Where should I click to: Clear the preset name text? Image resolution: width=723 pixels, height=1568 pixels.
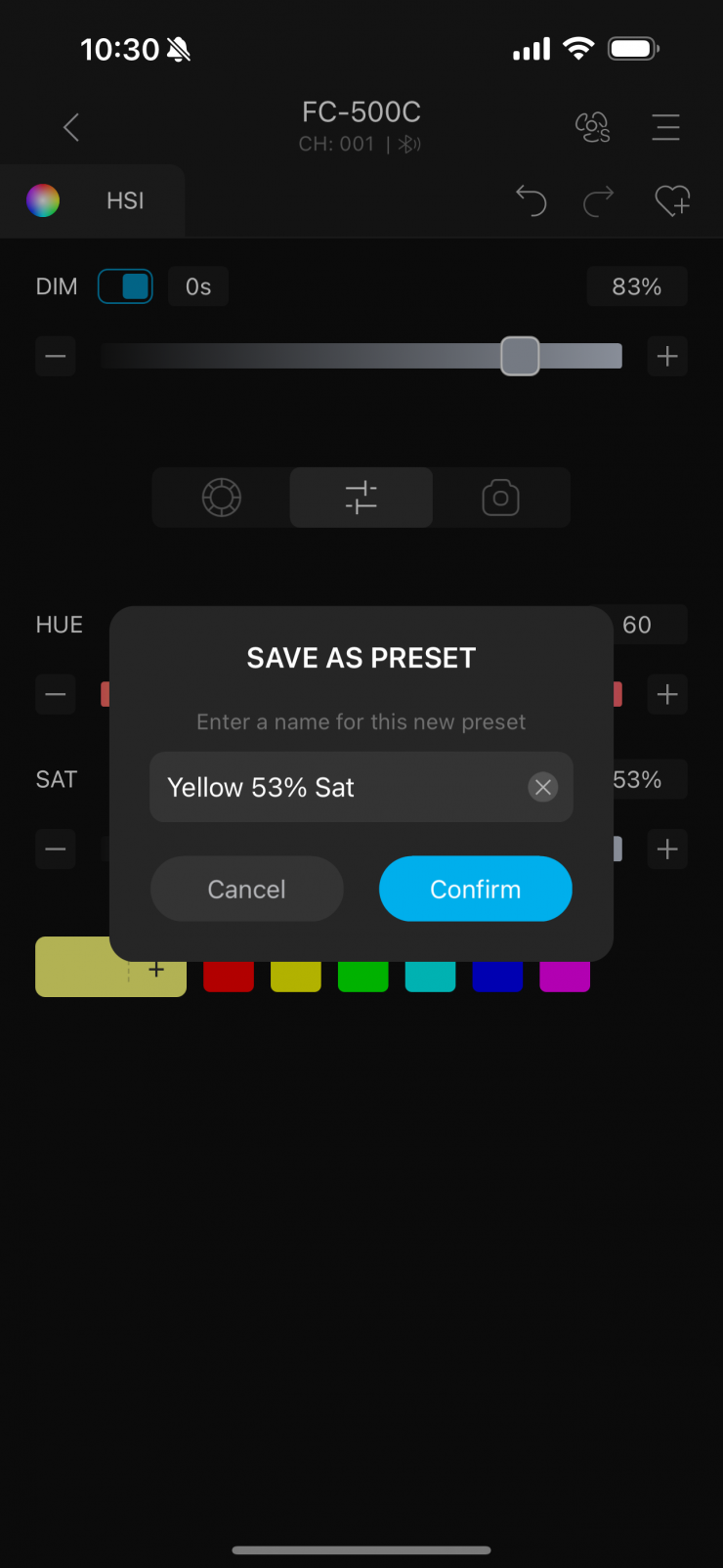543,787
